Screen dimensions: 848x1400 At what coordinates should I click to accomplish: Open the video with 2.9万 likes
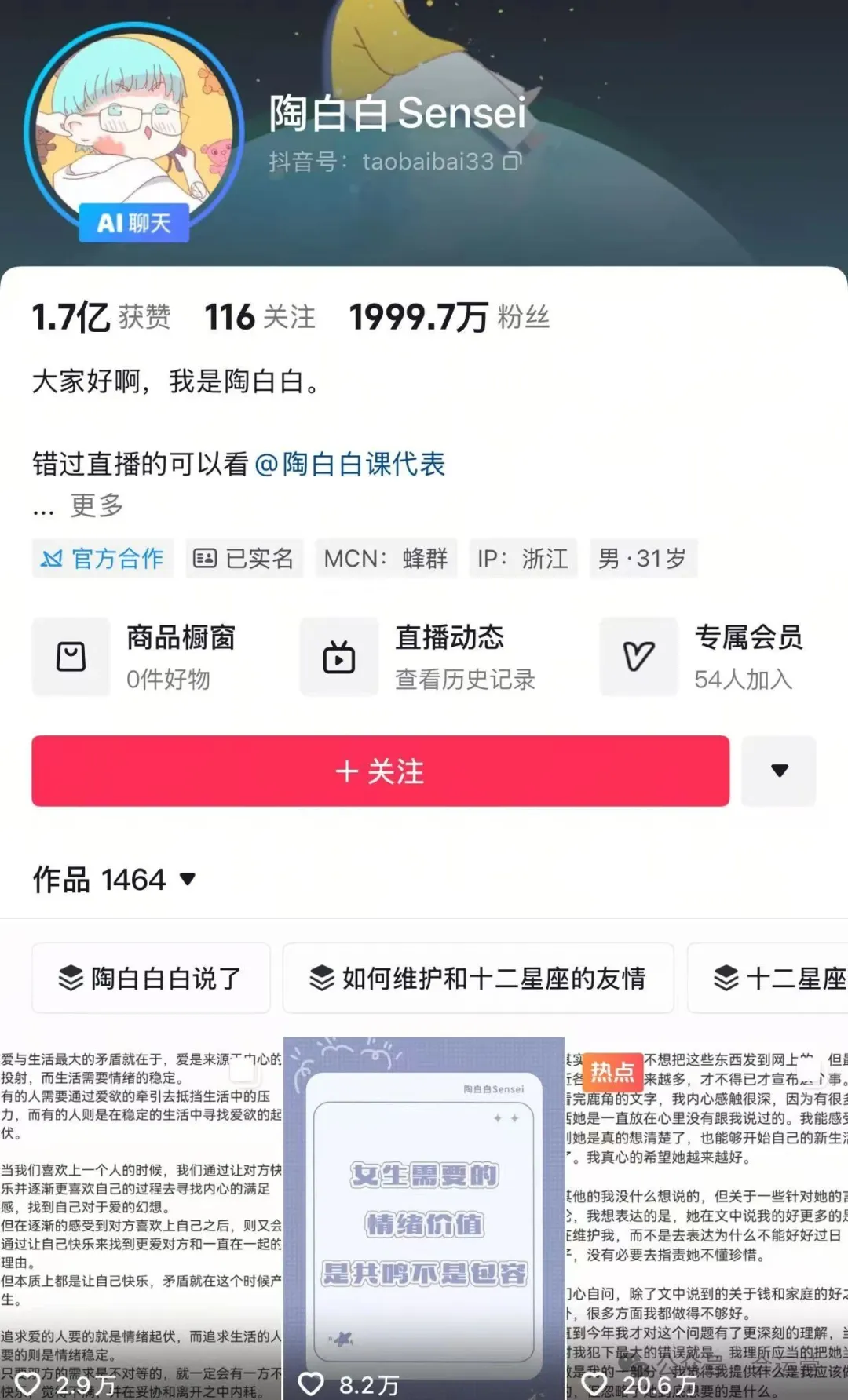pos(141,1219)
